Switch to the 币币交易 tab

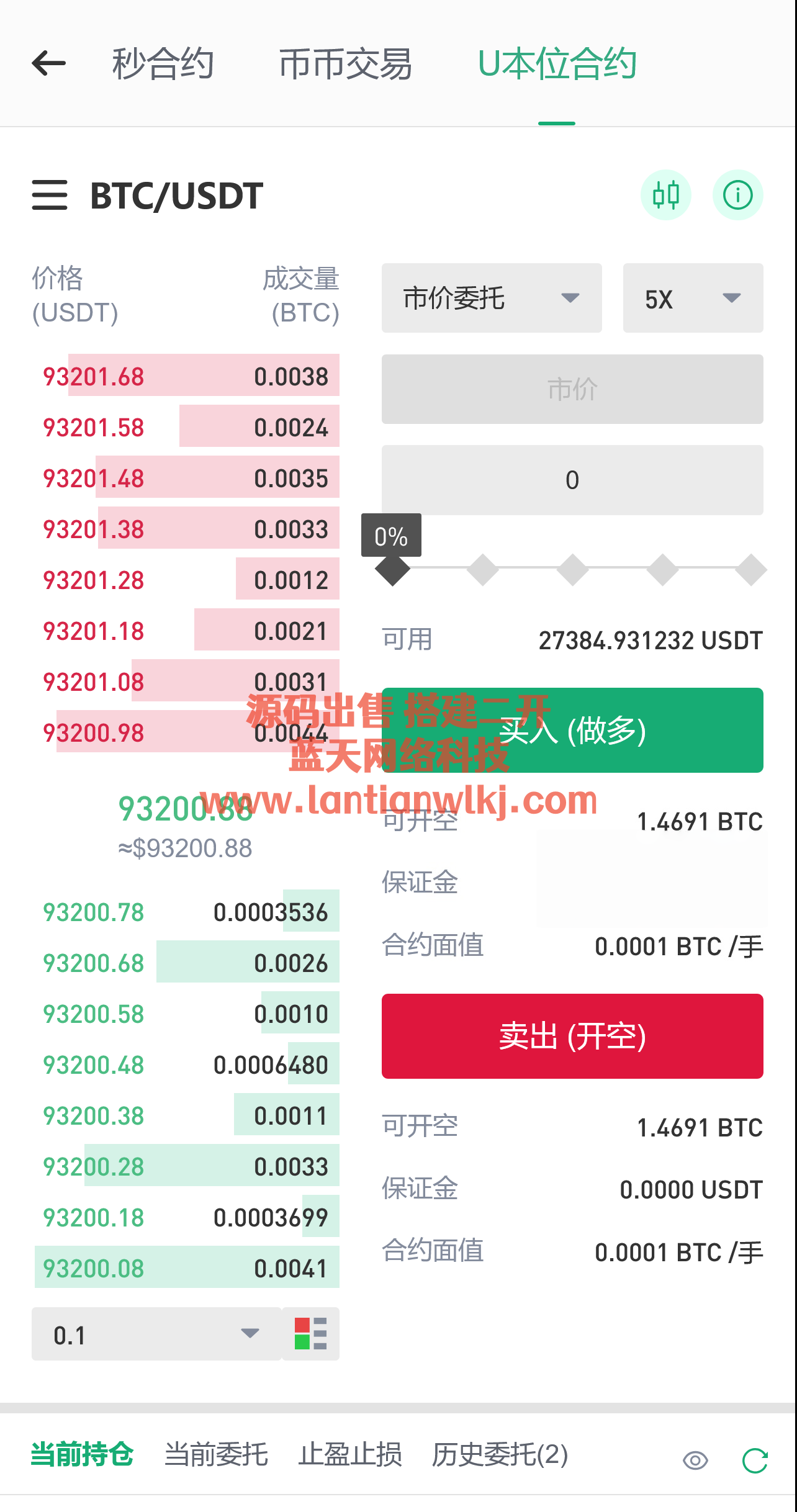tap(345, 64)
